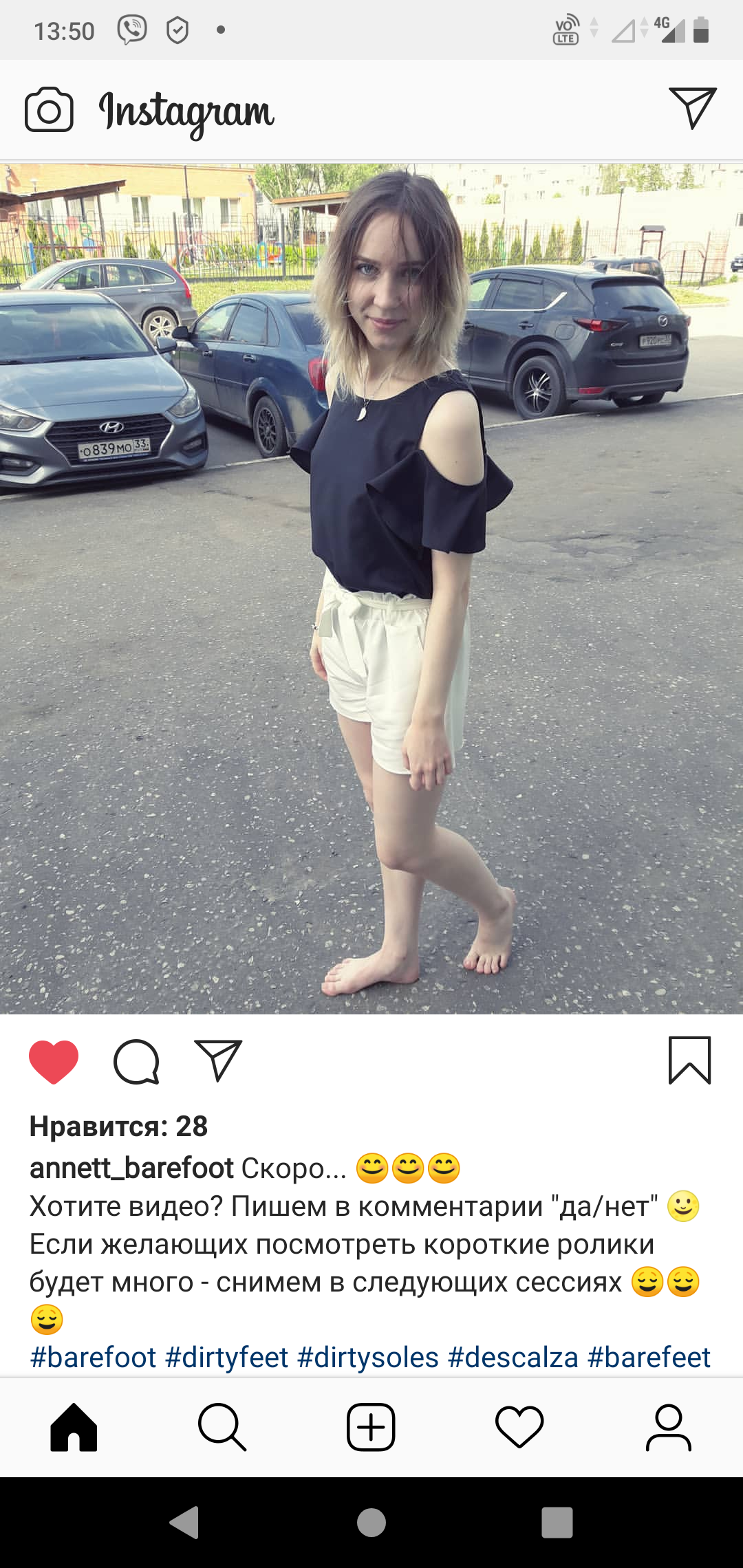Open comments on annett_barefoot's post
This screenshot has width=743, height=1568.
point(136,1061)
